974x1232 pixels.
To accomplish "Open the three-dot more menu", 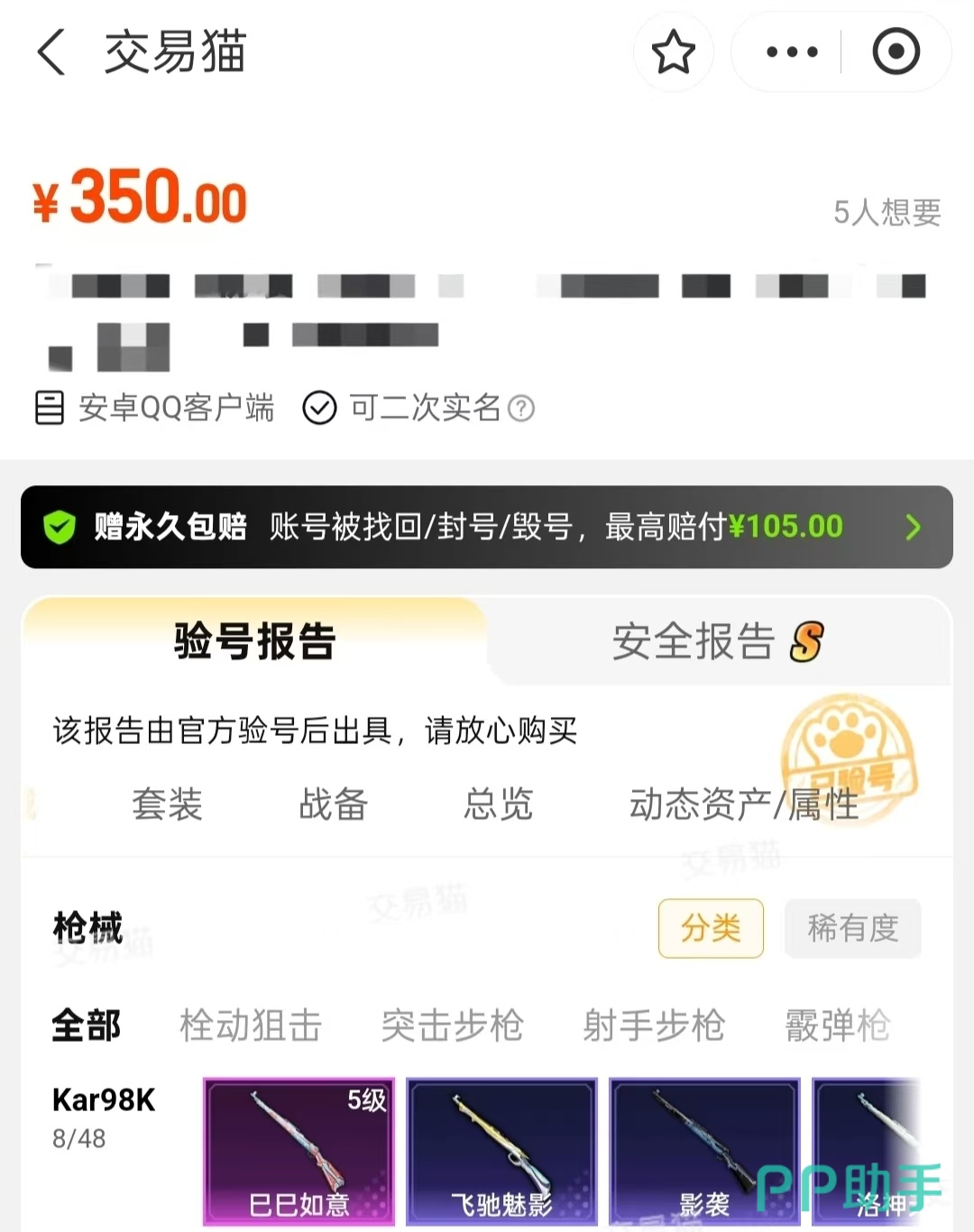I will click(x=791, y=51).
